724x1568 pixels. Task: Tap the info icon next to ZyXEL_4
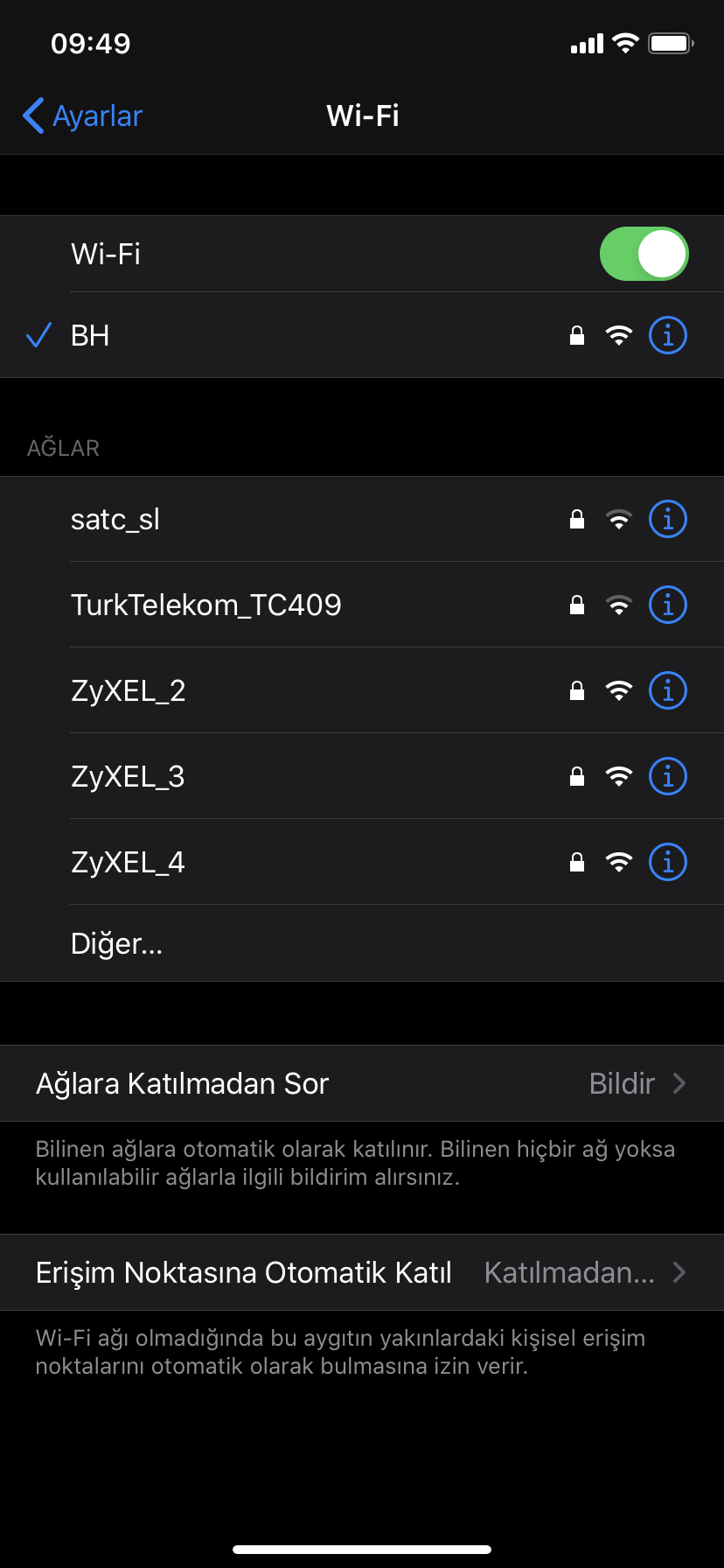668,862
